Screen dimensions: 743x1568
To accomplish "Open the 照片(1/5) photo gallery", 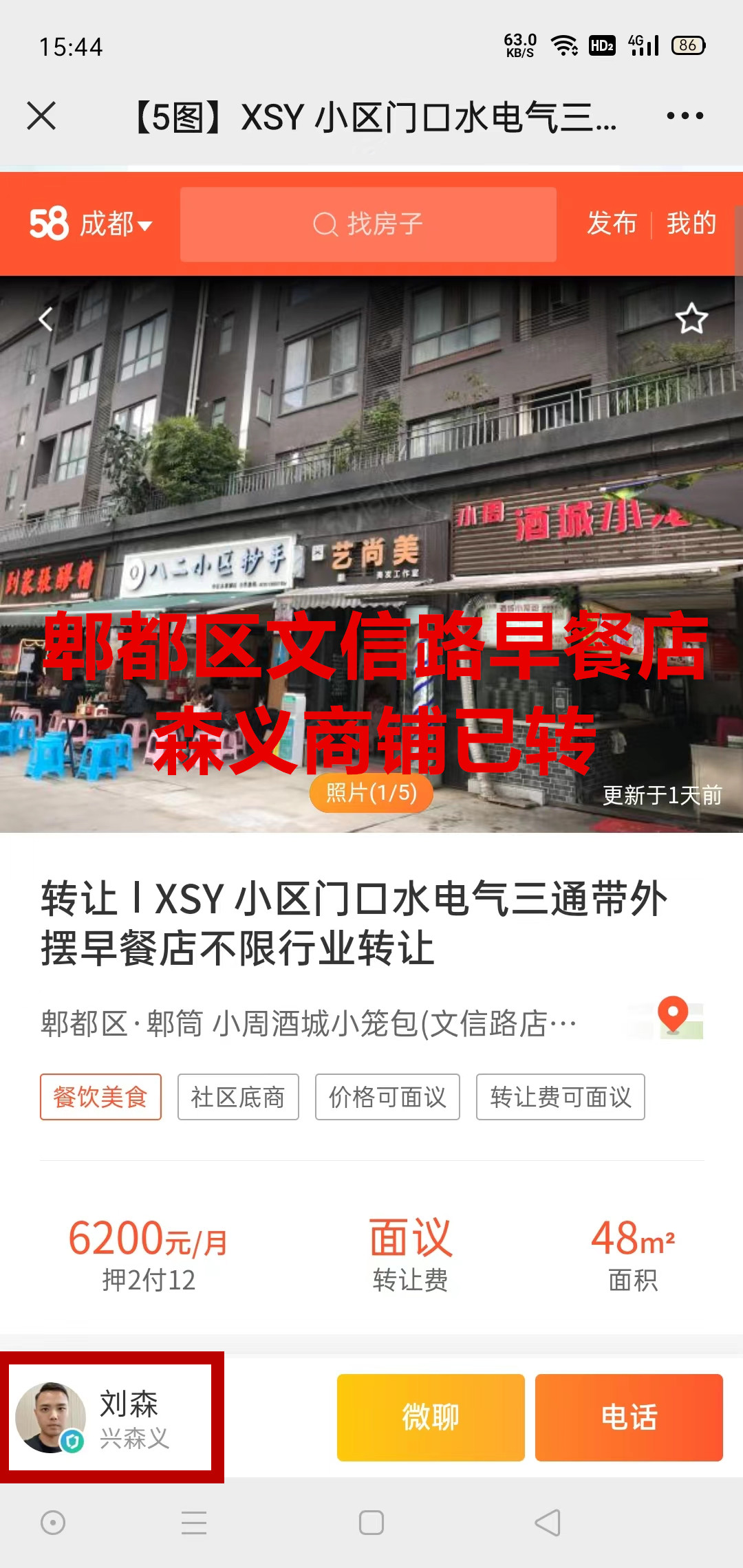I will tap(371, 793).
